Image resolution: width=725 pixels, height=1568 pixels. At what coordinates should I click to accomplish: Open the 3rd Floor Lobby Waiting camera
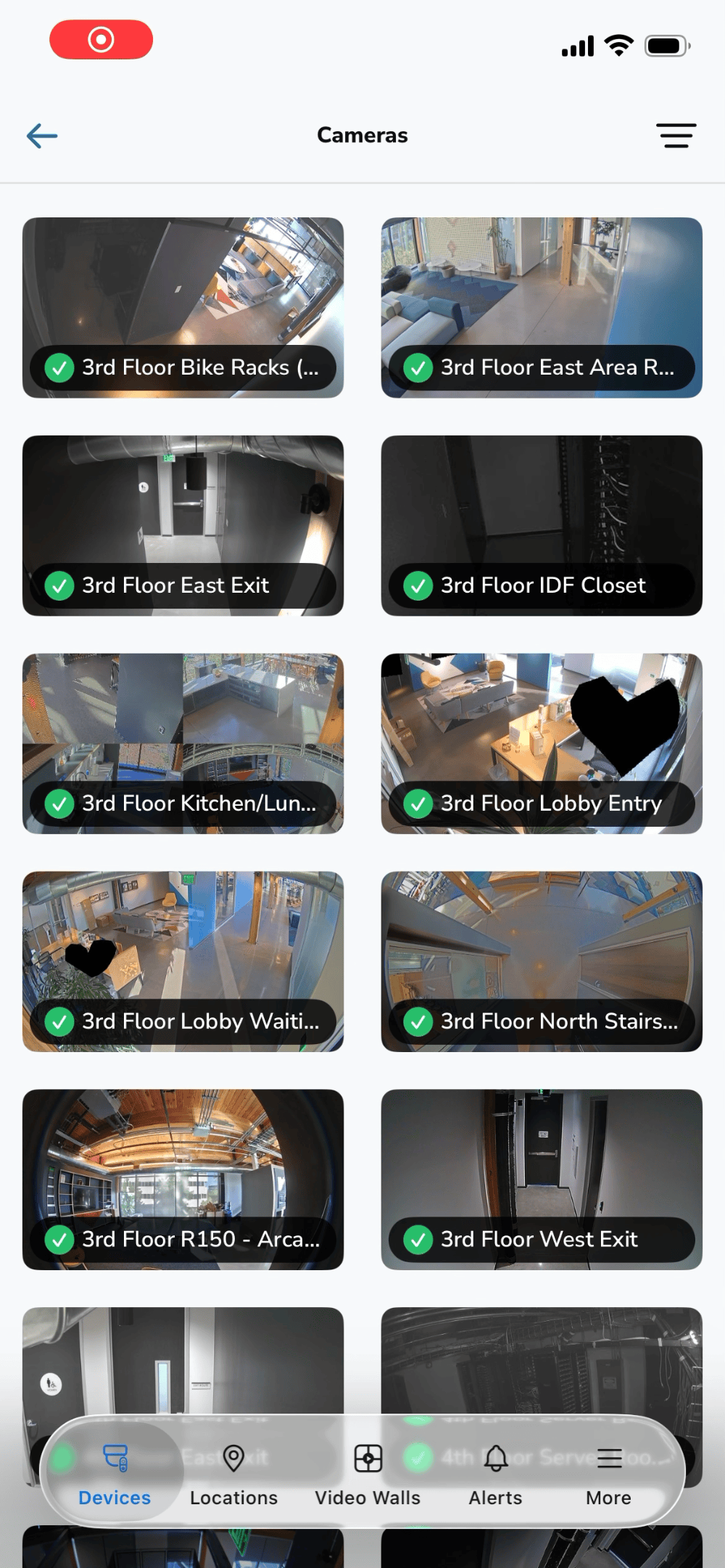point(183,962)
